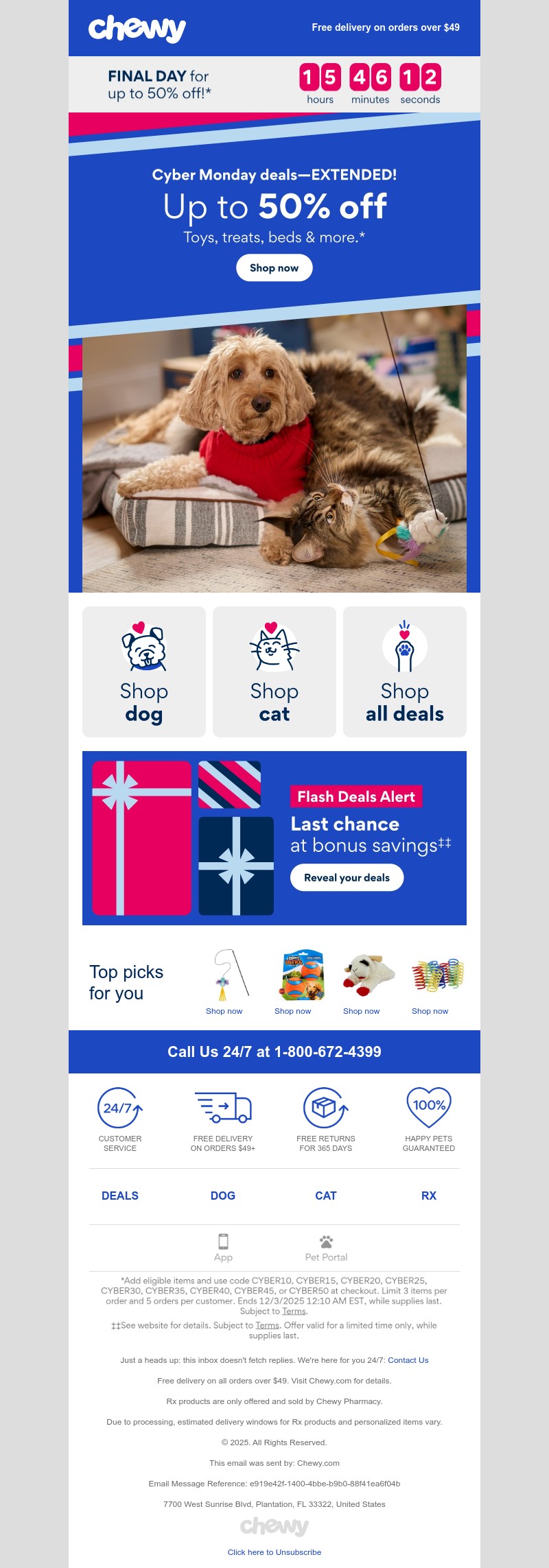Open Terms link after CYBER50 code text
The width and height of the screenshot is (549, 1568).
pos(294,1311)
